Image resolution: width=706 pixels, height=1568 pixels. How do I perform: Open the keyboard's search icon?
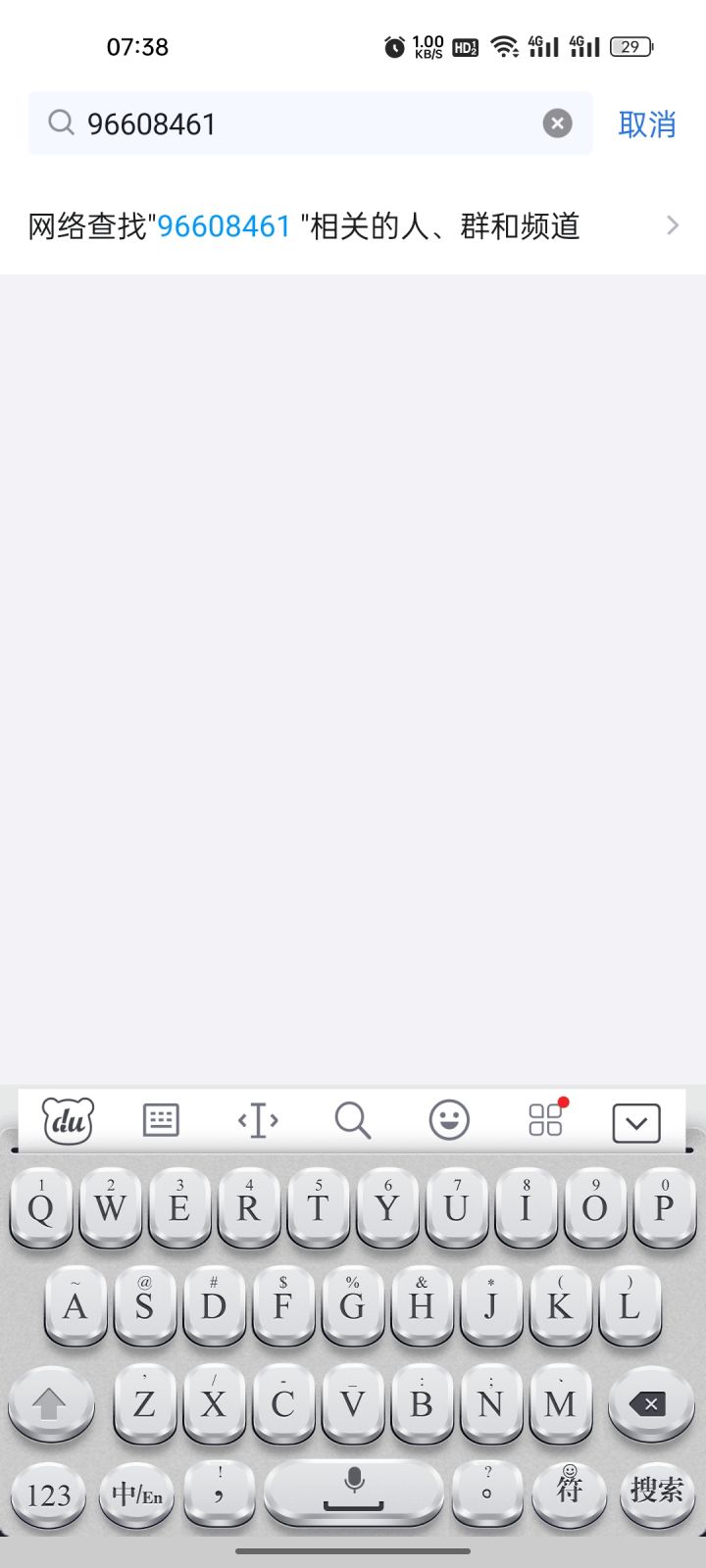tap(352, 1120)
